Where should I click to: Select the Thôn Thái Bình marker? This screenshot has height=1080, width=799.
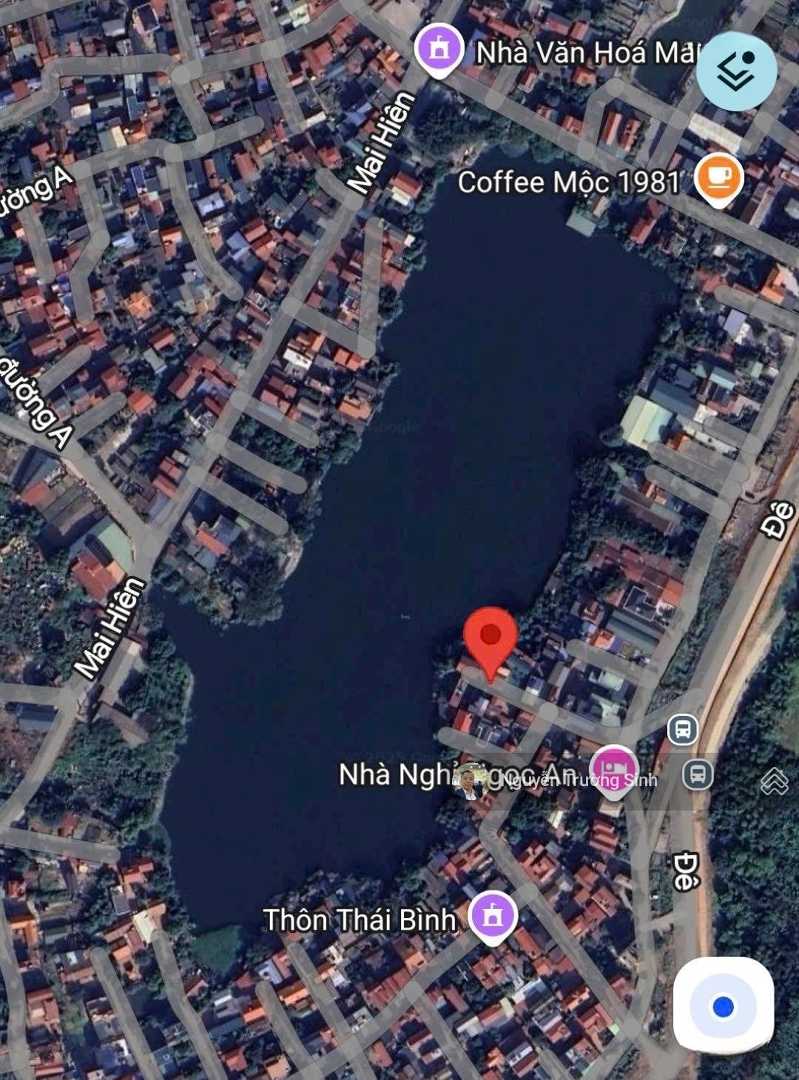(491, 915)
